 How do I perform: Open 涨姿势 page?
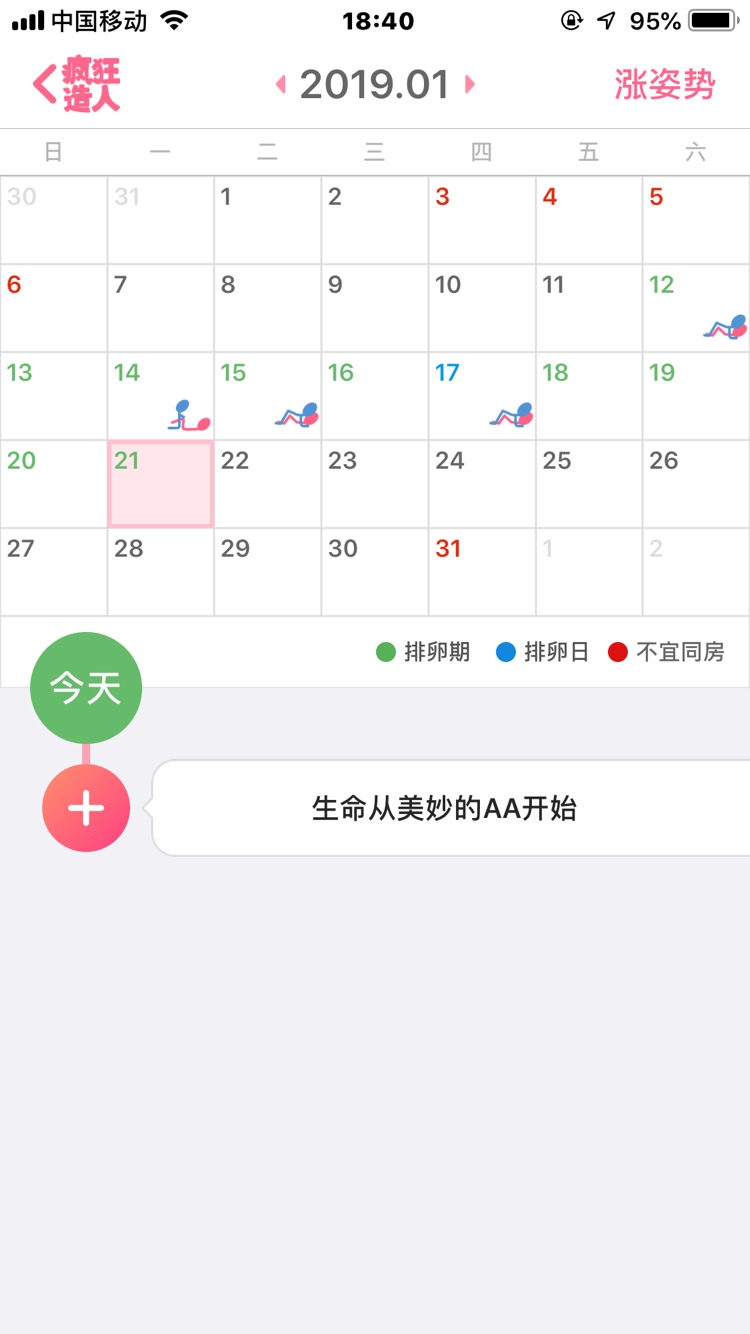(x=665, y=85)
